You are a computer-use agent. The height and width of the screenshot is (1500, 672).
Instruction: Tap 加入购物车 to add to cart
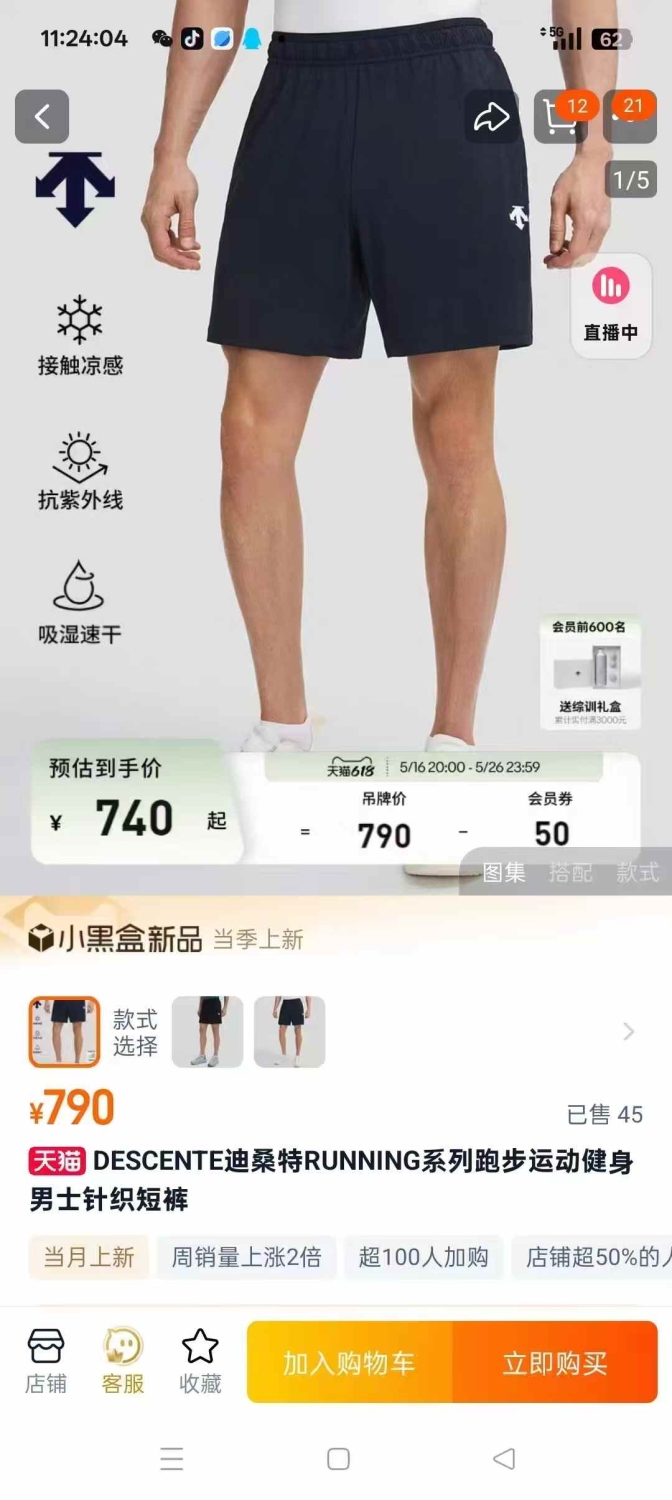tap(349, 1363)
